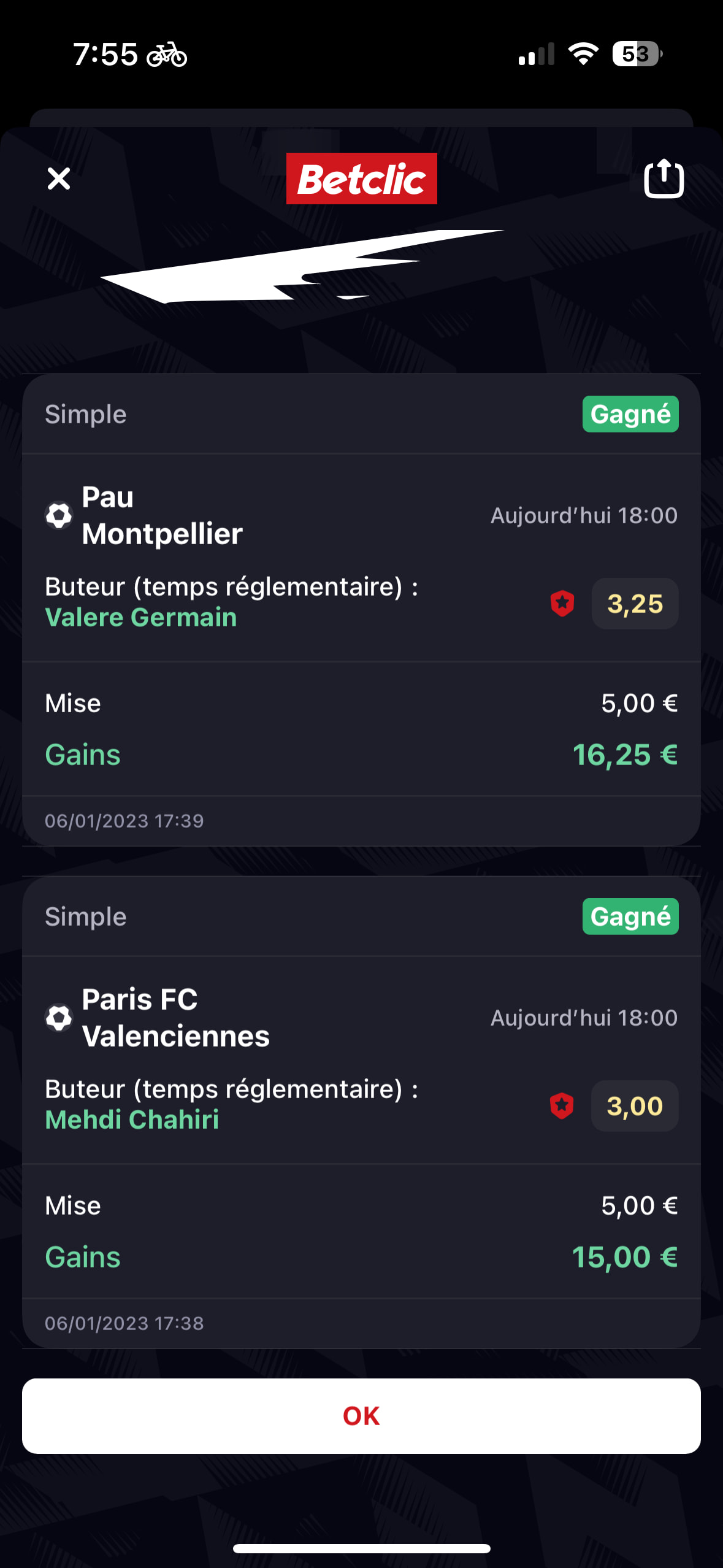Share the winning bets

point(664,179)
